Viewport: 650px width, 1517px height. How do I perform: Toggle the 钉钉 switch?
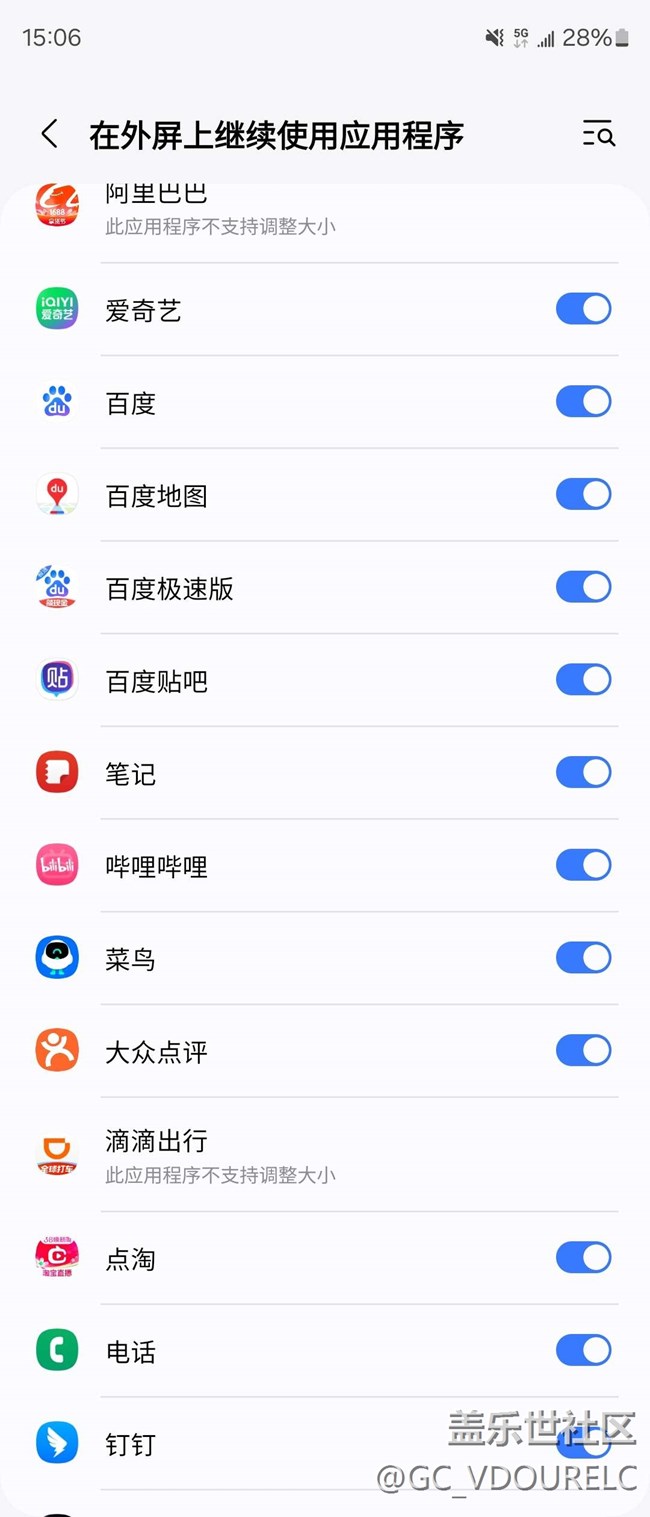[583, 1443]
